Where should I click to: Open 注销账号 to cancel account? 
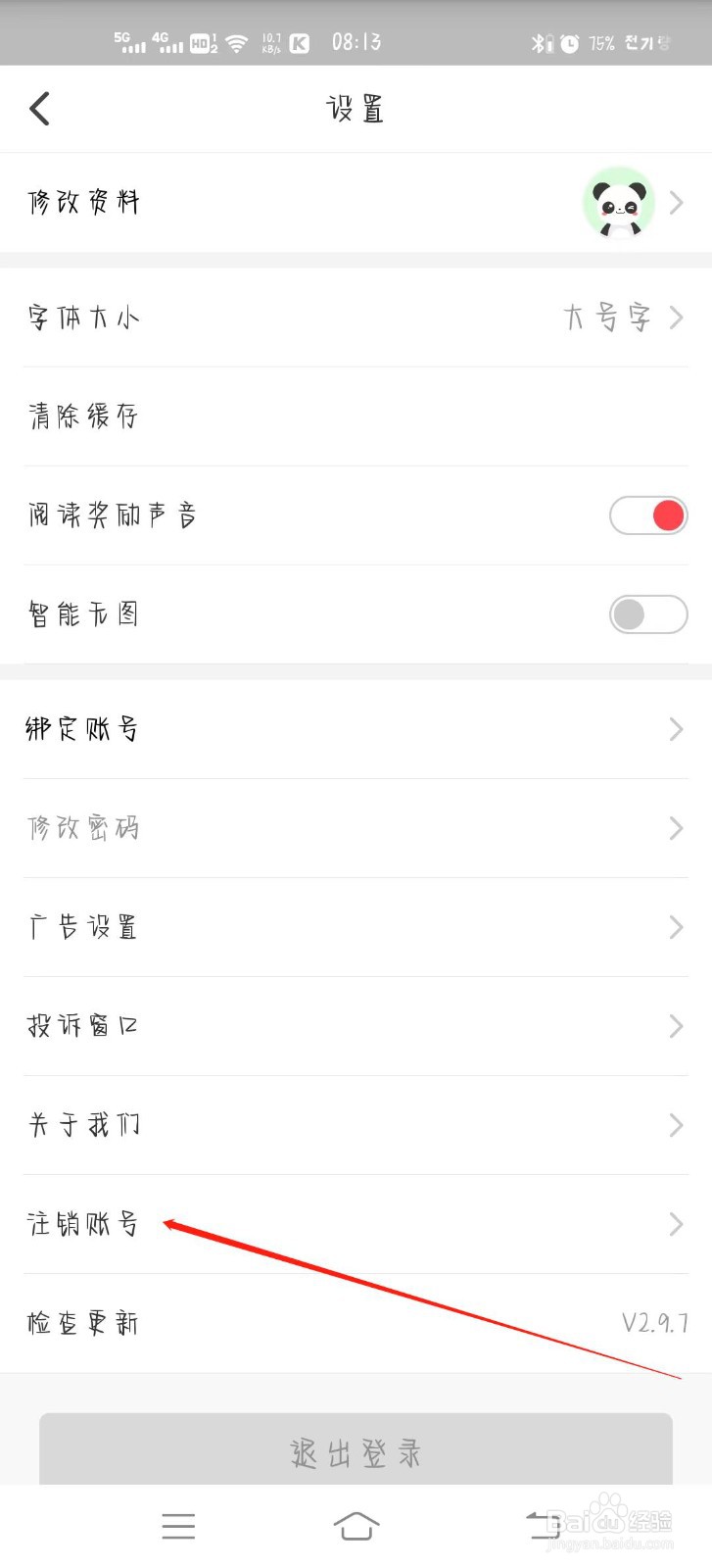(x=356, y=1224)
